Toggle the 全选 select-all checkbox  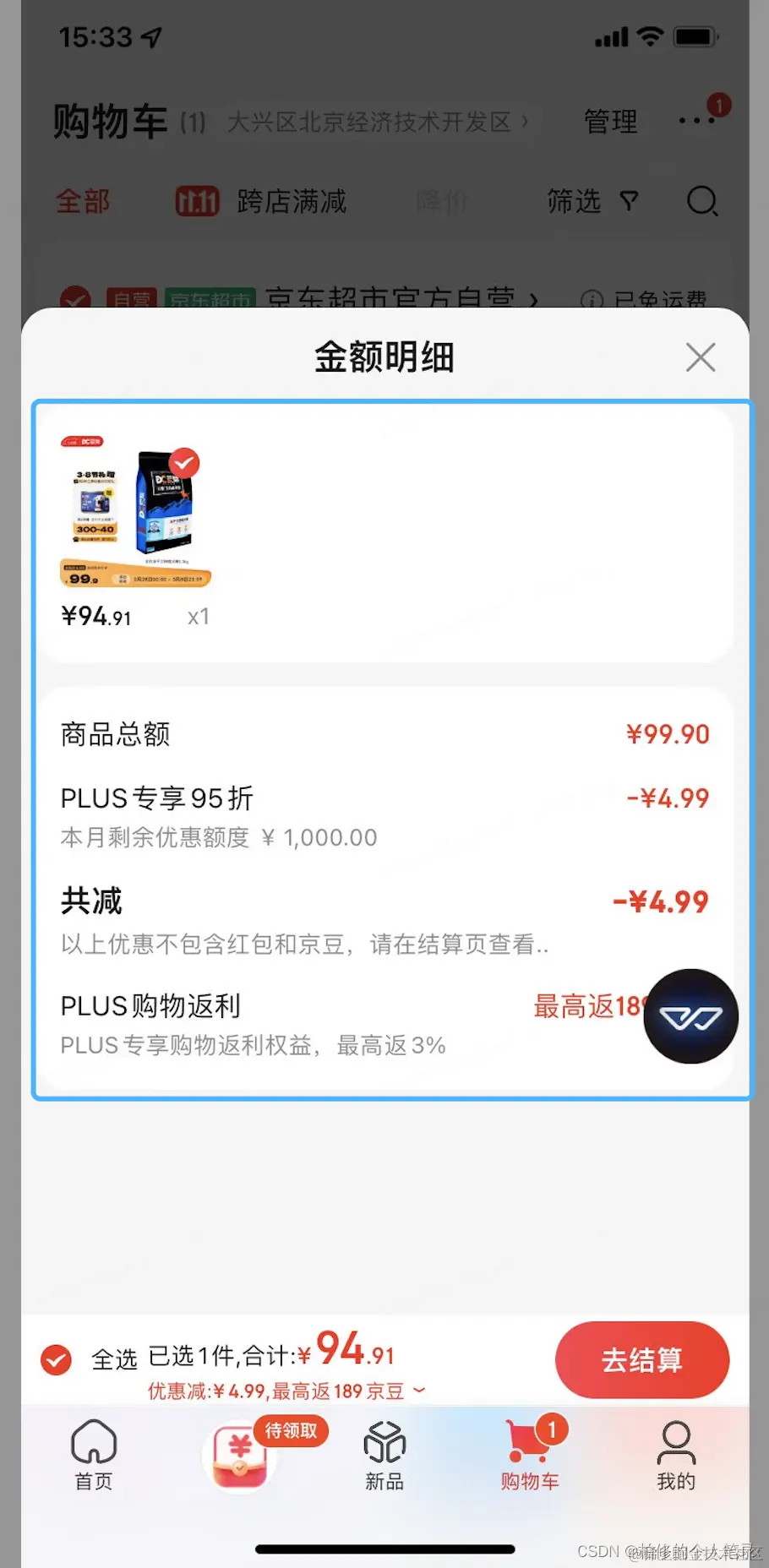[57, 1360]
